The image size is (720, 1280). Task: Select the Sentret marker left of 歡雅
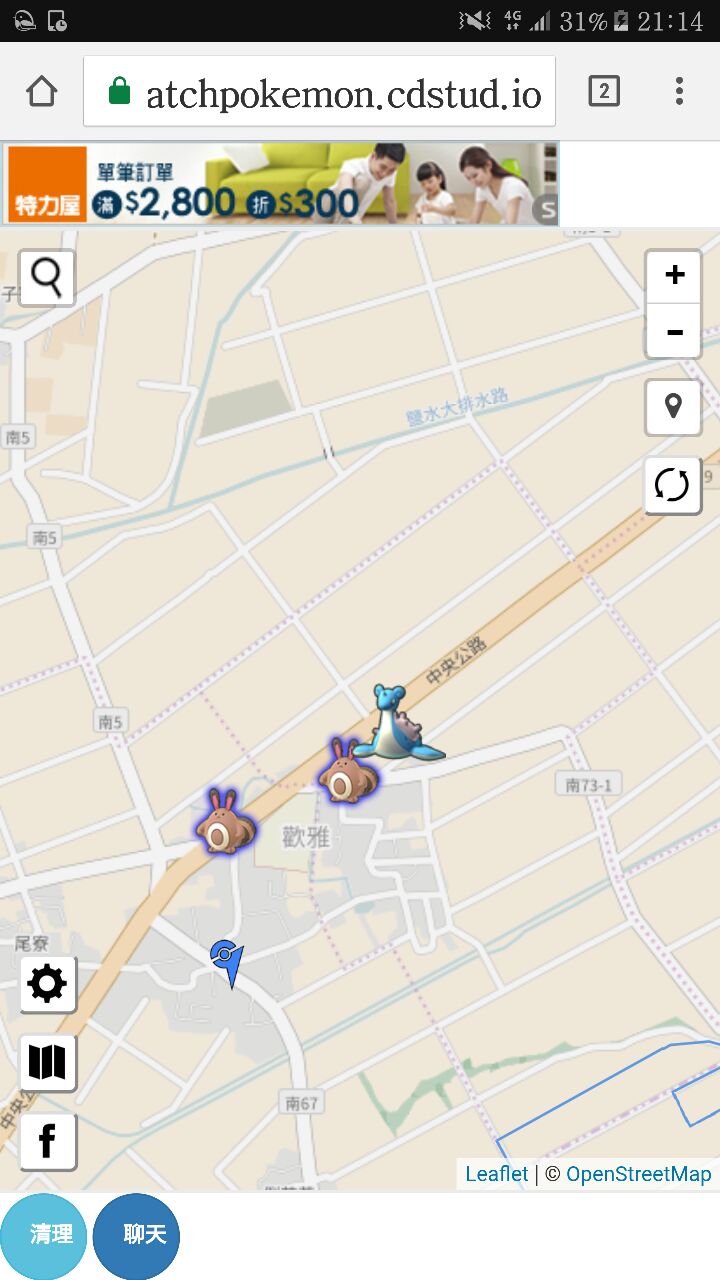click(x=224, y=822)
